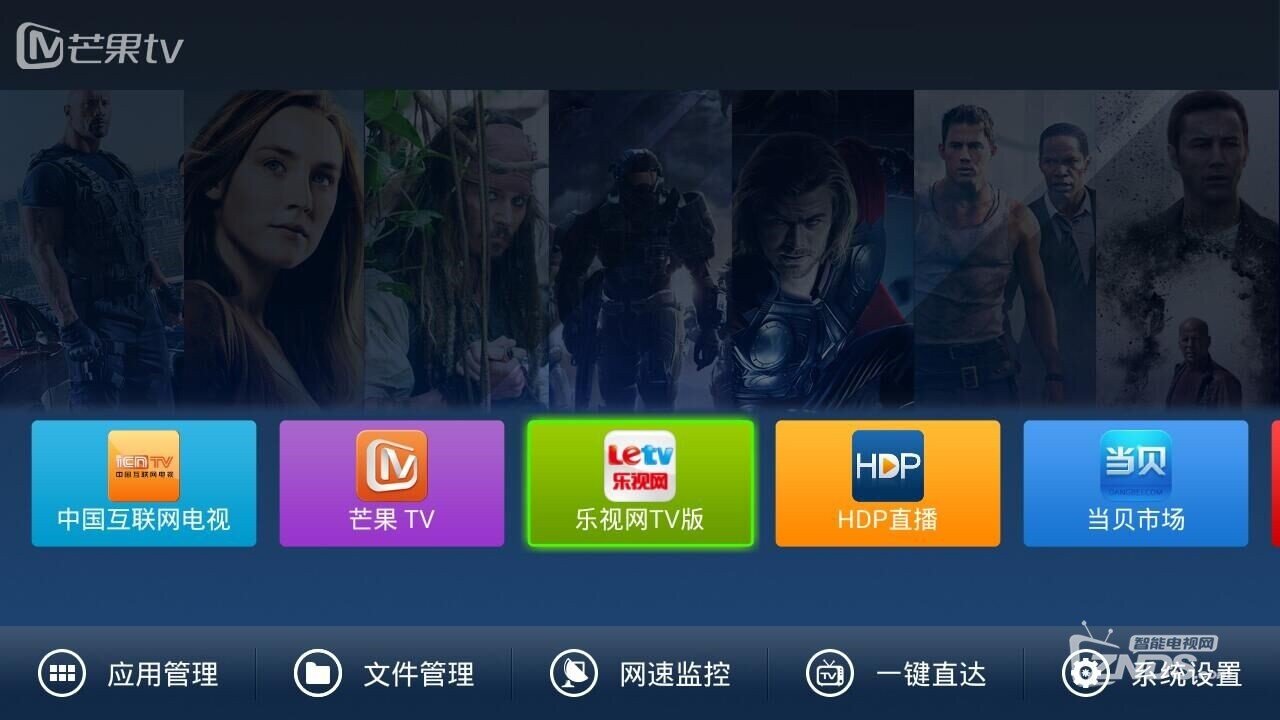Go to 应用管理 app management
1280x720 pixels.
[x=128, y=674]
